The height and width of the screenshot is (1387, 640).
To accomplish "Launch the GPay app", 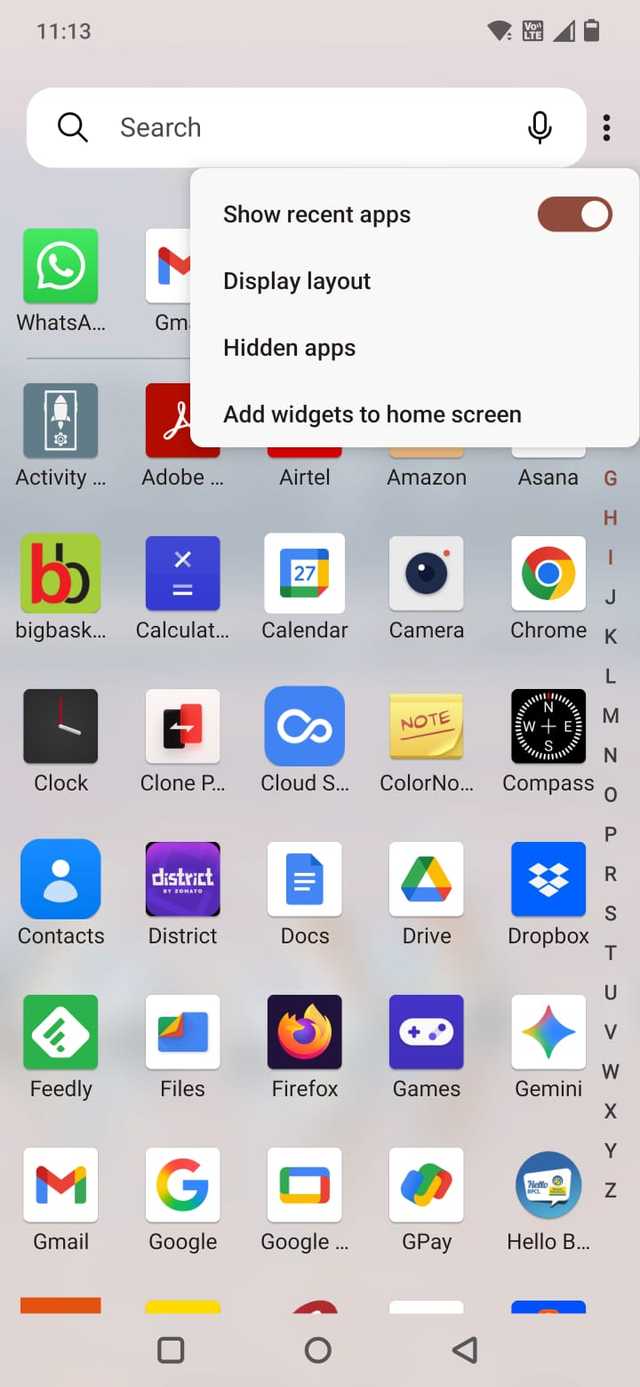I will pos(426,1186).
